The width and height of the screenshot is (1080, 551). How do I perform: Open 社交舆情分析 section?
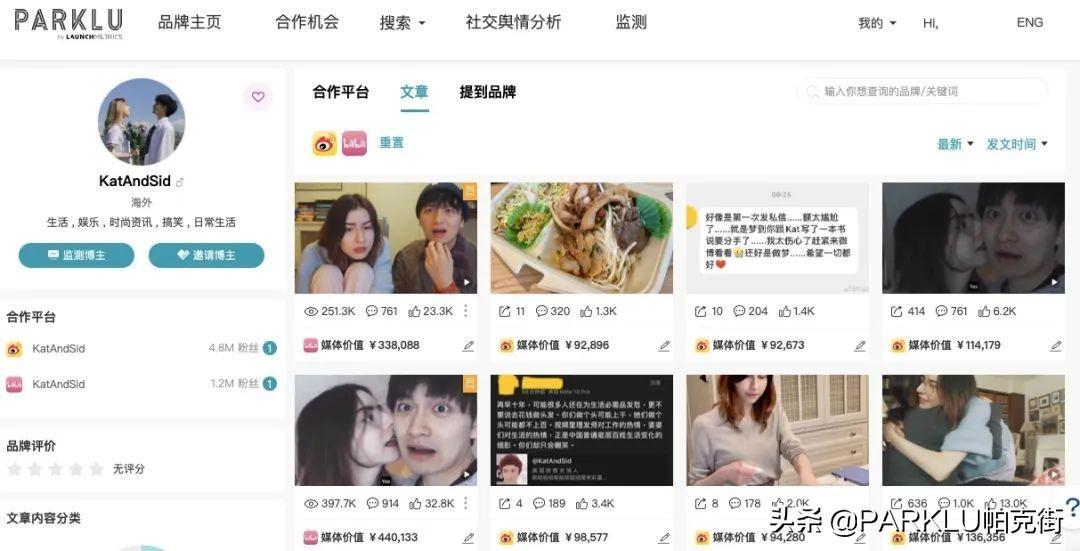[x=513, y=22]
